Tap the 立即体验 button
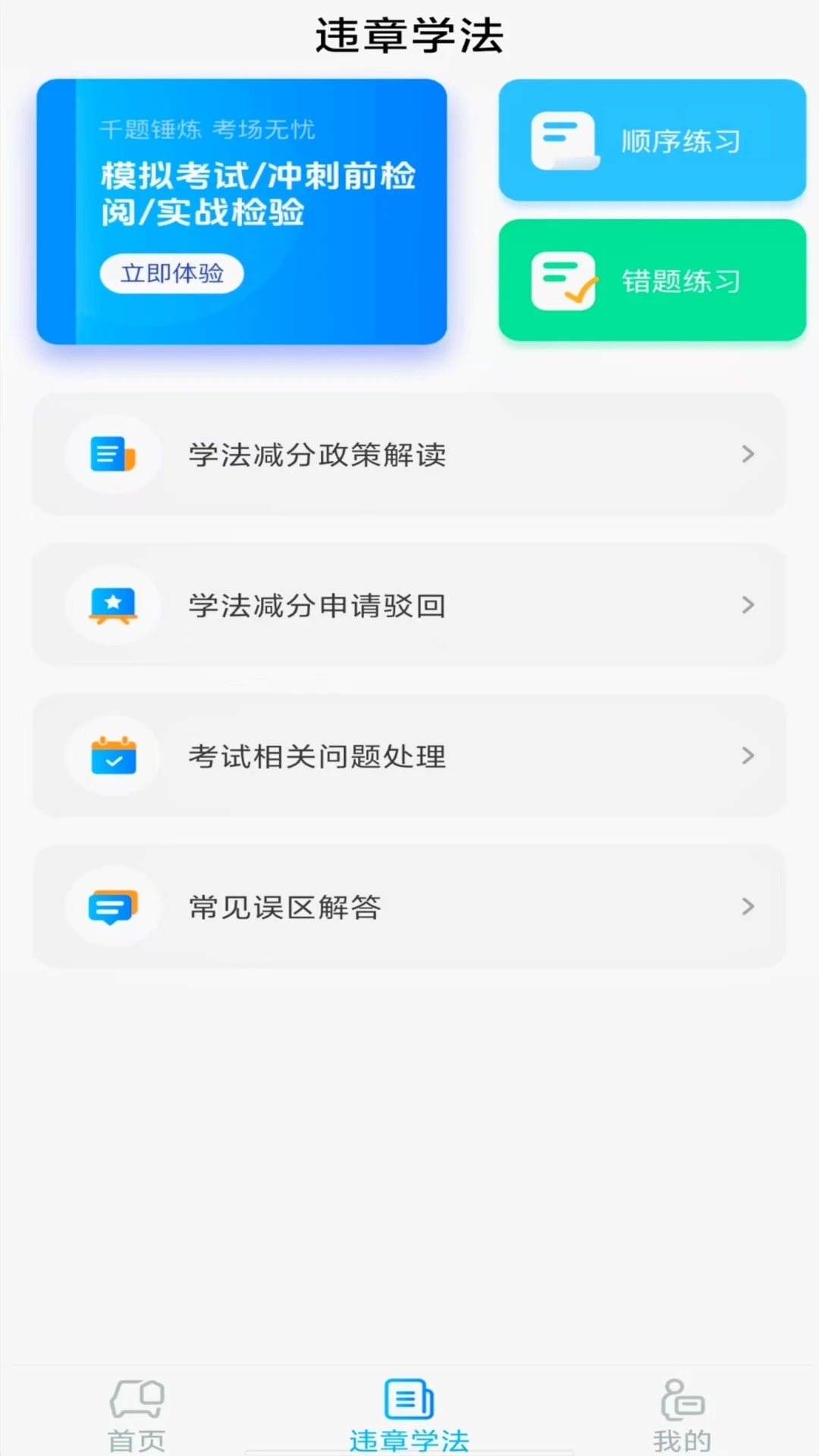The image size is (819, 1456). (171, 273)
